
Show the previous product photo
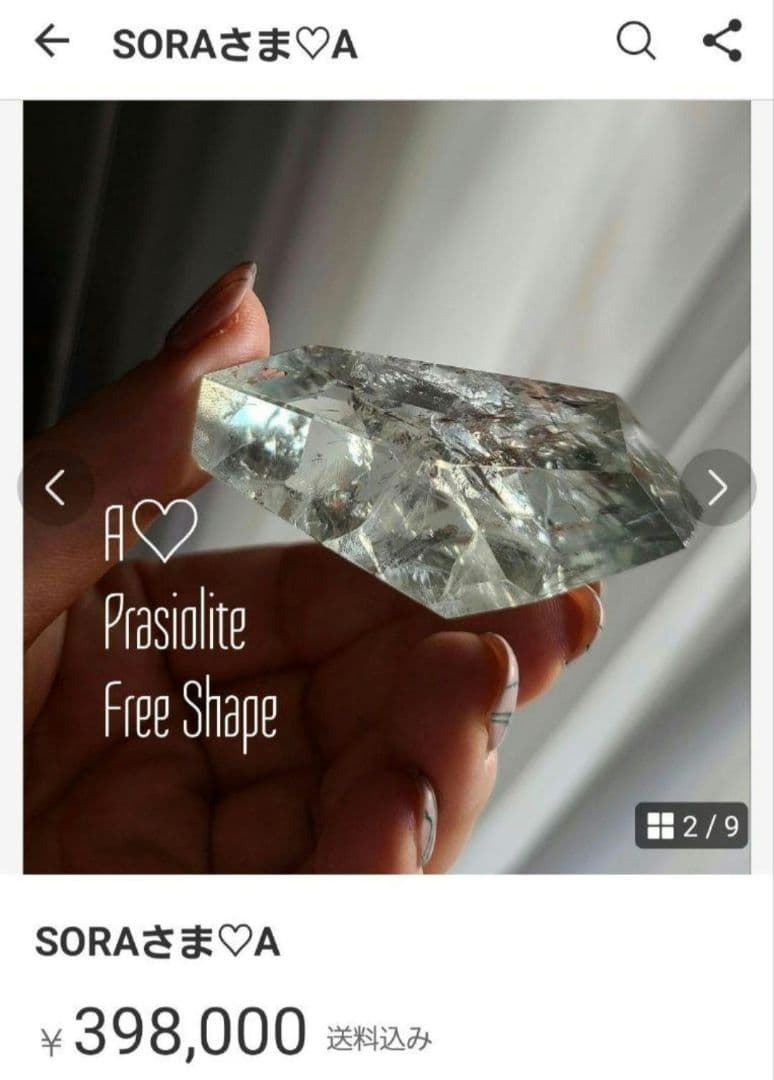click(56, 488)
